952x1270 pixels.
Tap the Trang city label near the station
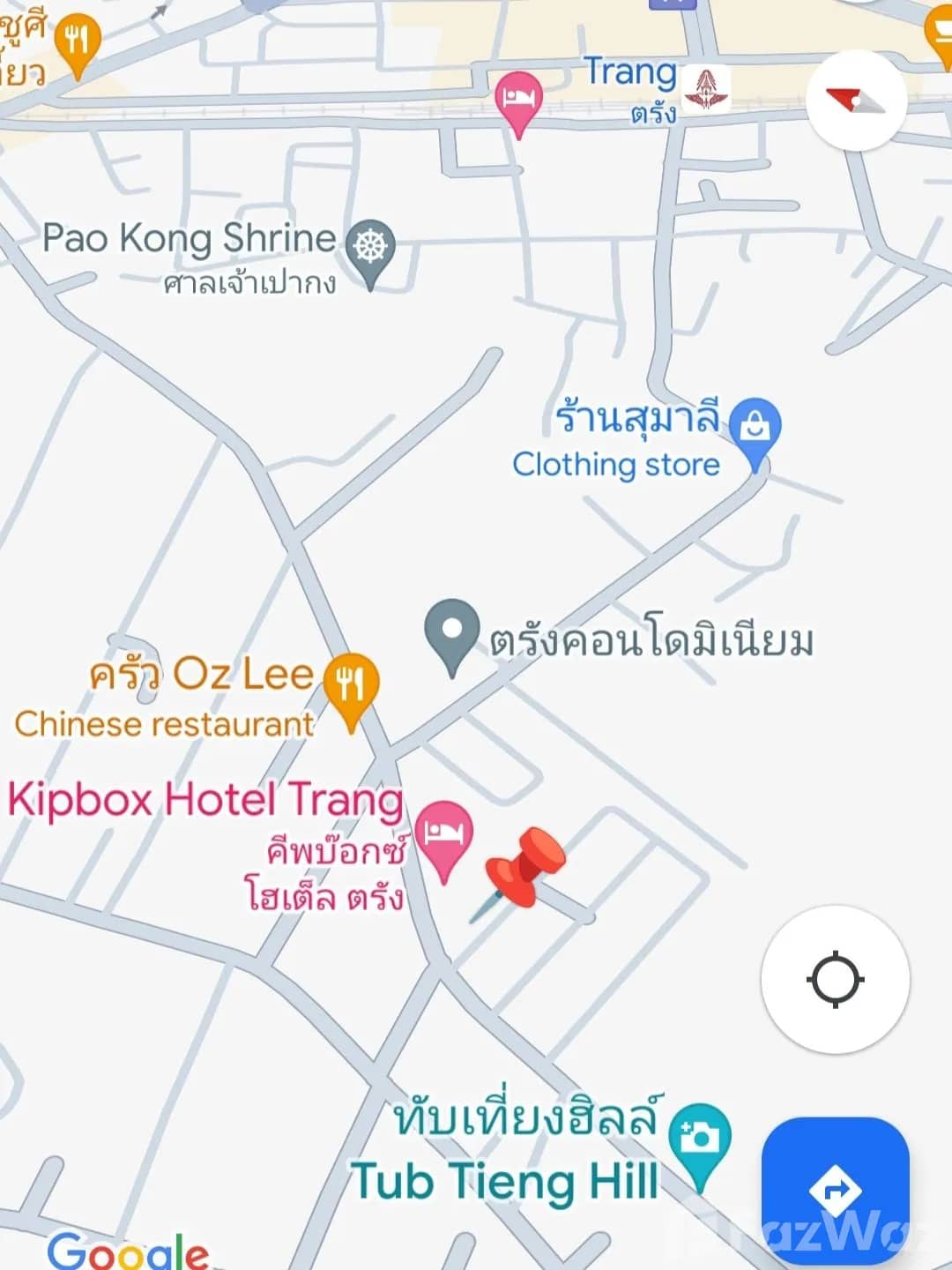(630, 72)
